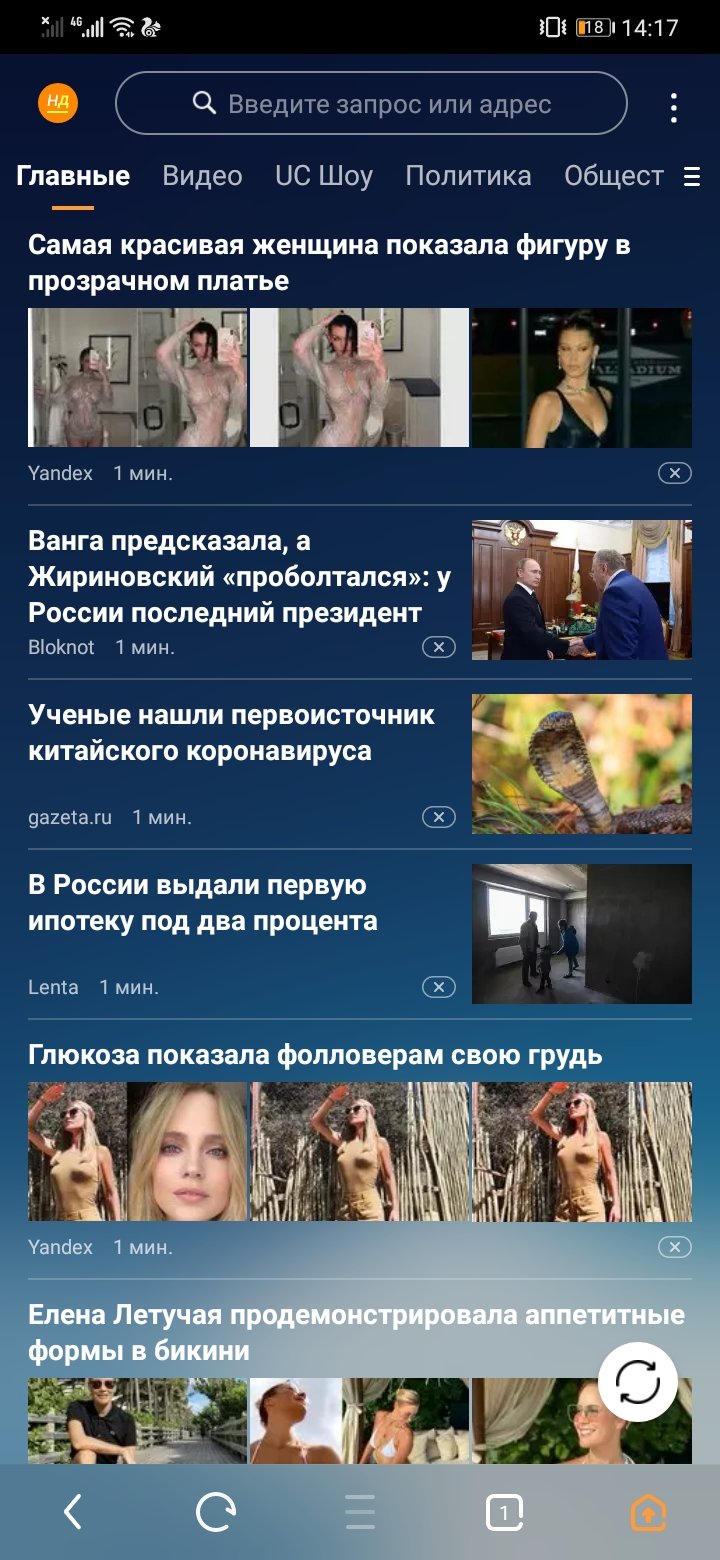Dismiss the Bloknot news item
720x1560 pixels.
(x=438, y=647)
